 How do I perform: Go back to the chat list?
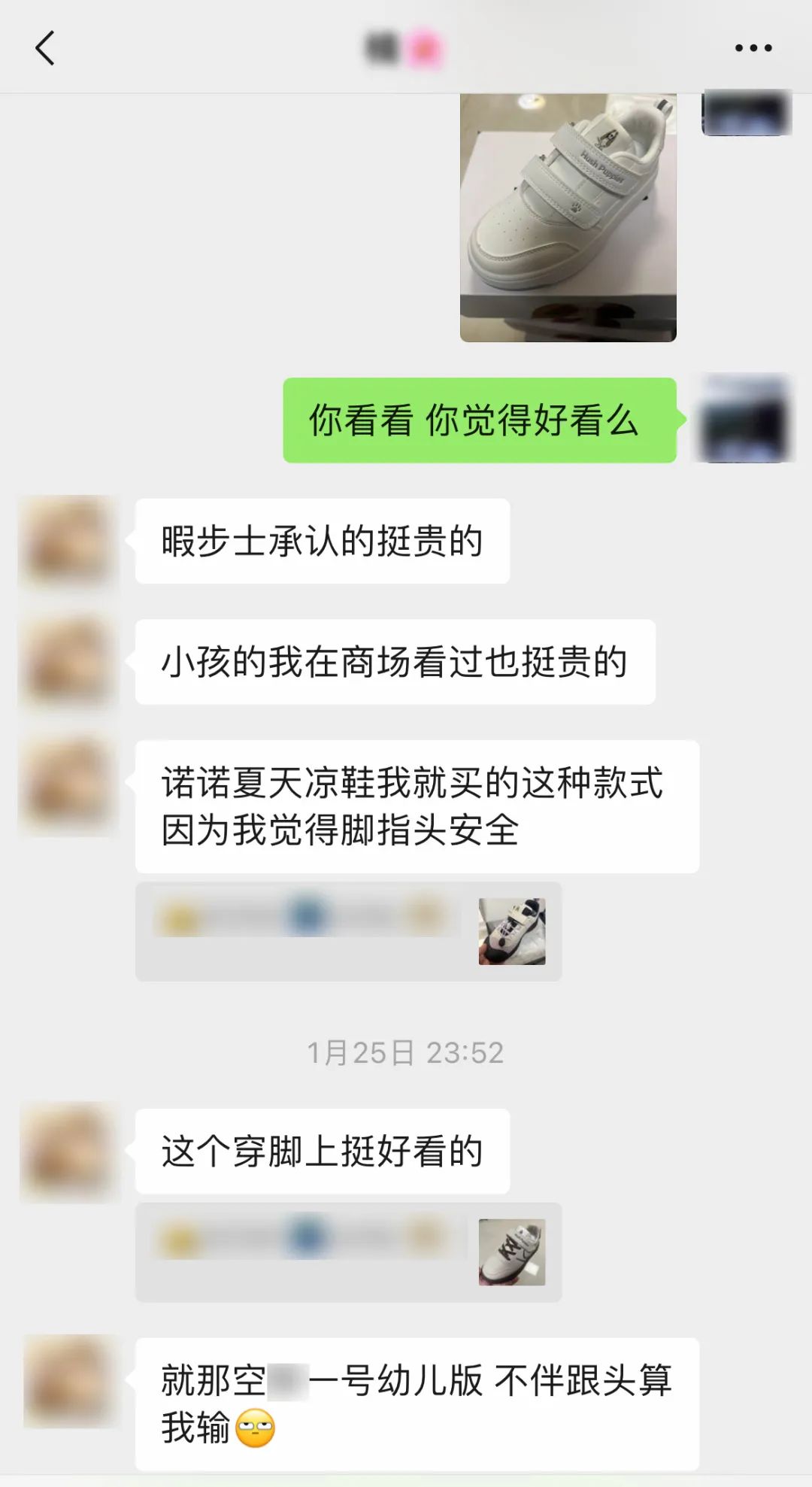tap(45, 48)
